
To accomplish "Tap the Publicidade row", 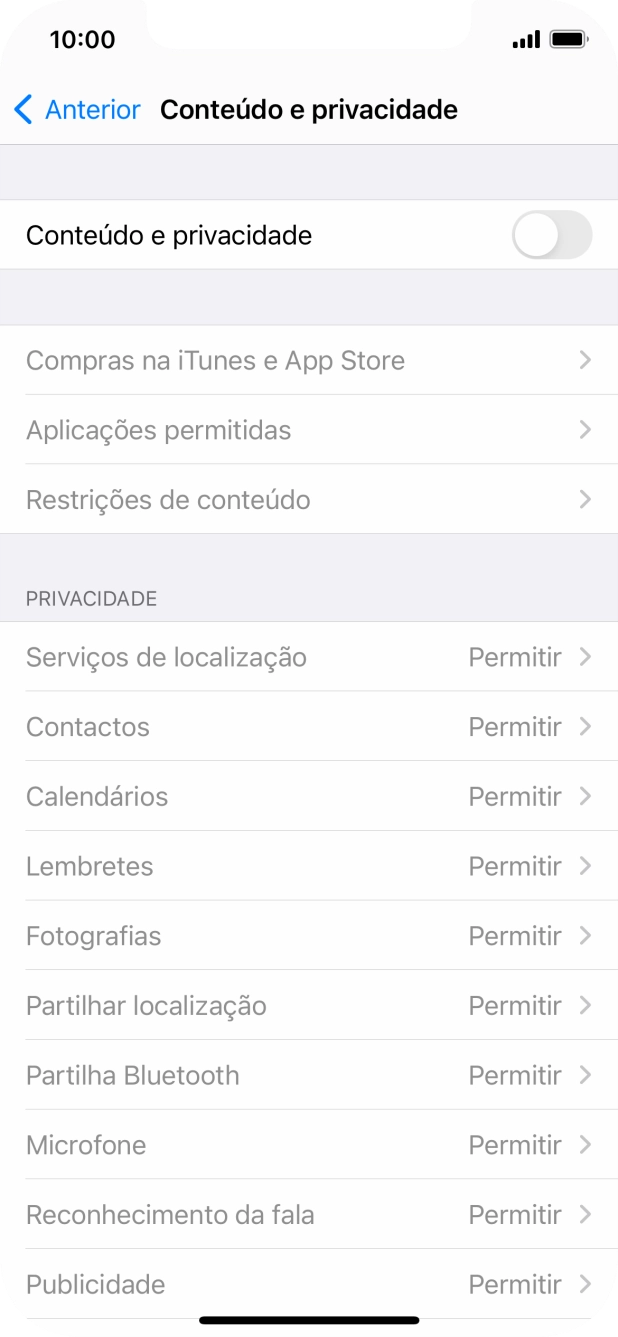I will 309,1283.
